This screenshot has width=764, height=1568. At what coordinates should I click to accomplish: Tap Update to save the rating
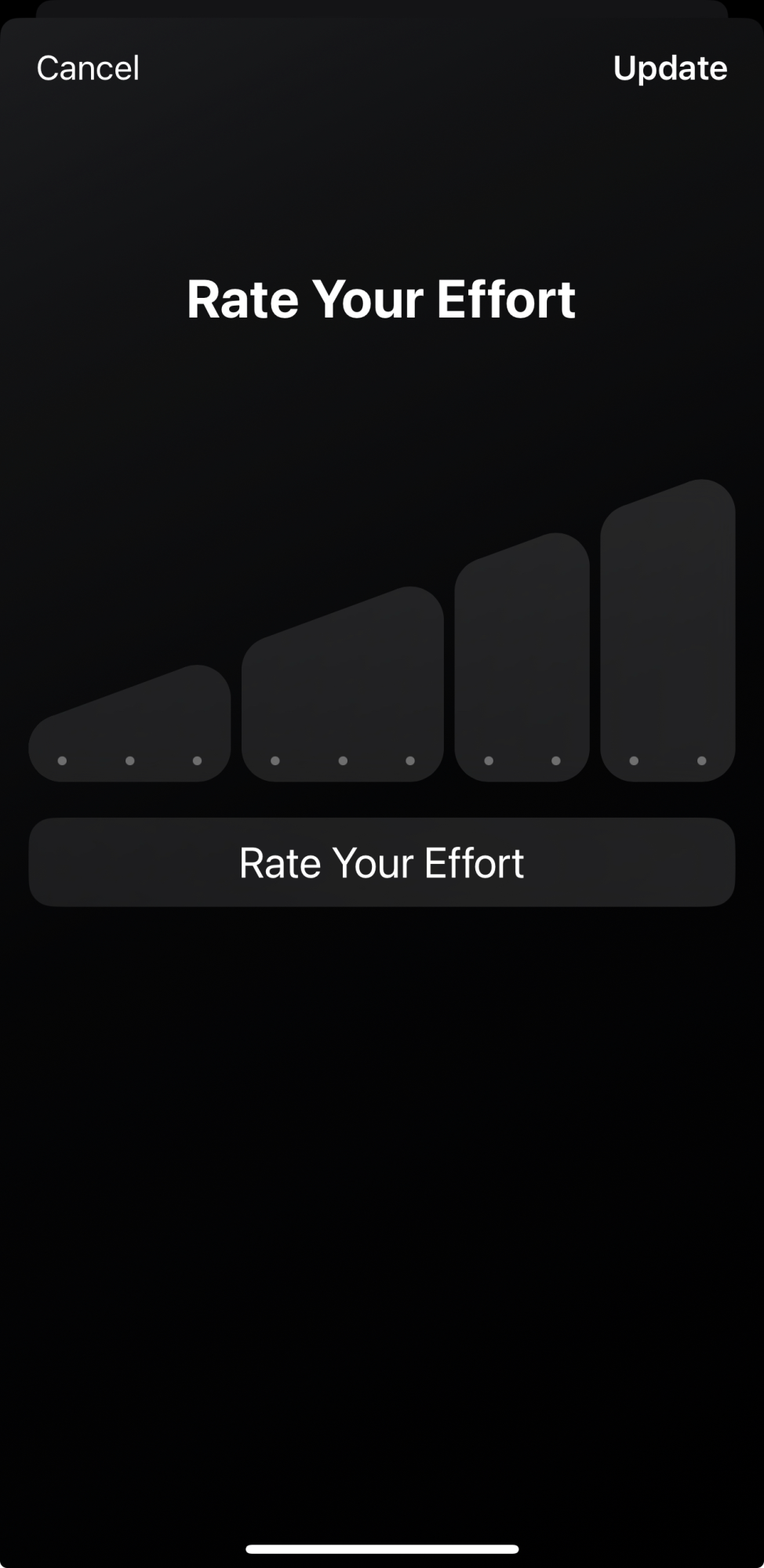click(x=670, y=68)
